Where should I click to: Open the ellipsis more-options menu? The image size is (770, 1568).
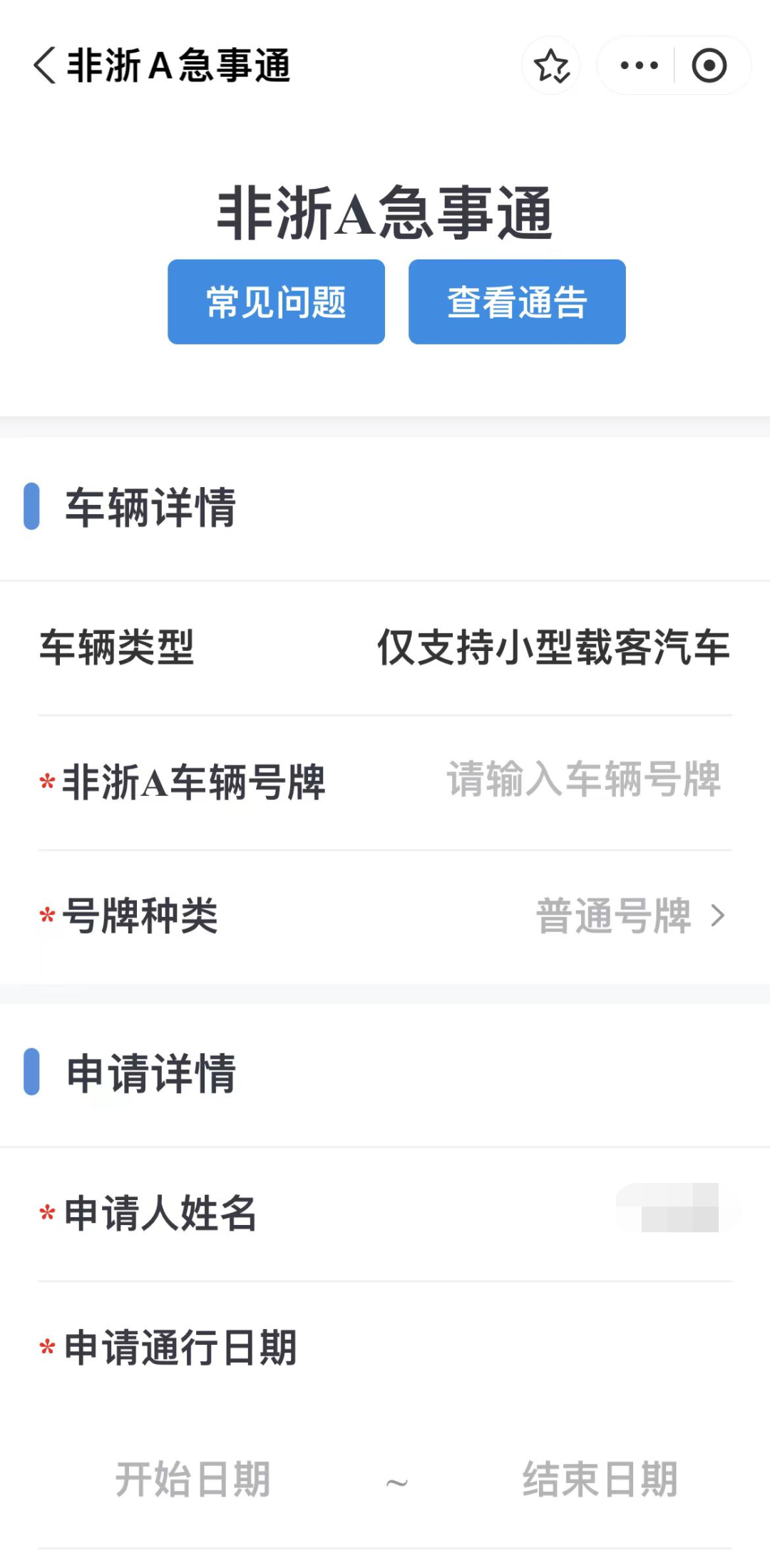click(637, 66)
